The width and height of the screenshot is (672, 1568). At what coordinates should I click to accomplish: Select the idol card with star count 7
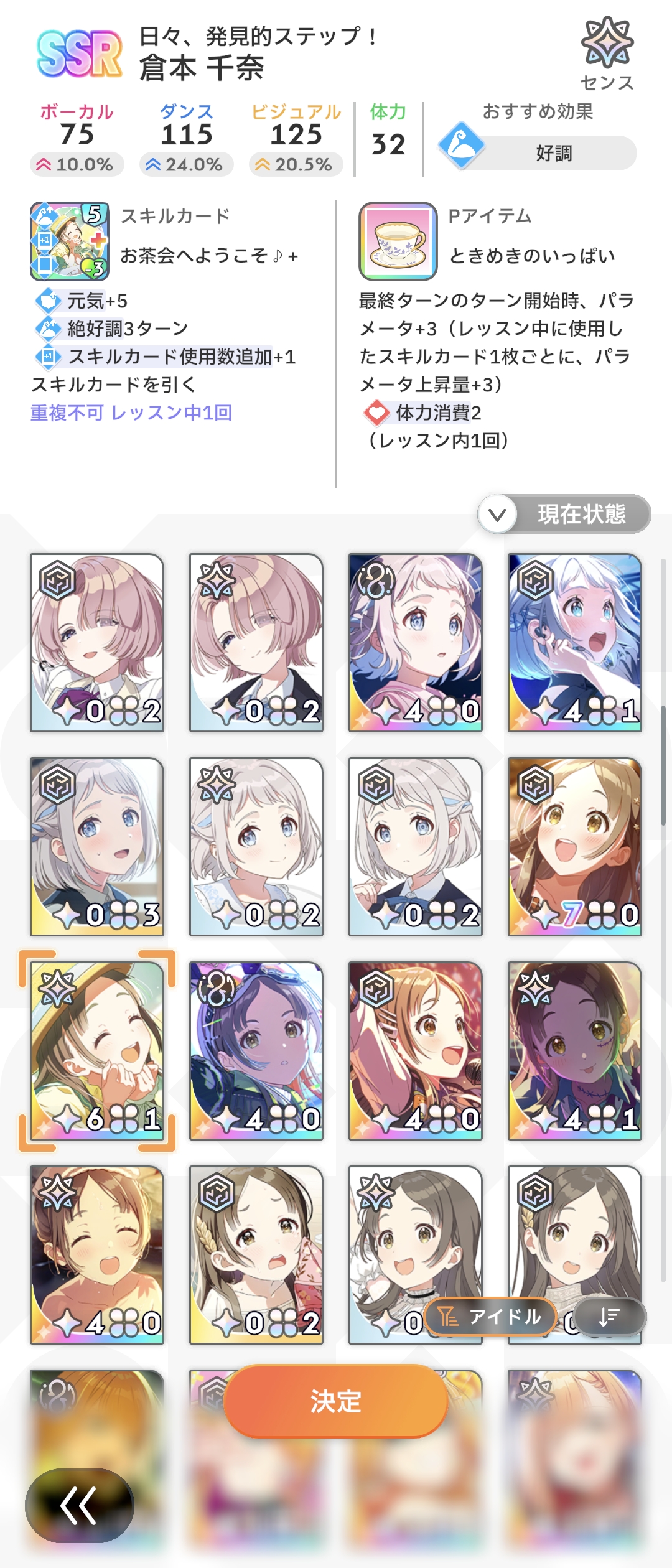tap(574, 846)
